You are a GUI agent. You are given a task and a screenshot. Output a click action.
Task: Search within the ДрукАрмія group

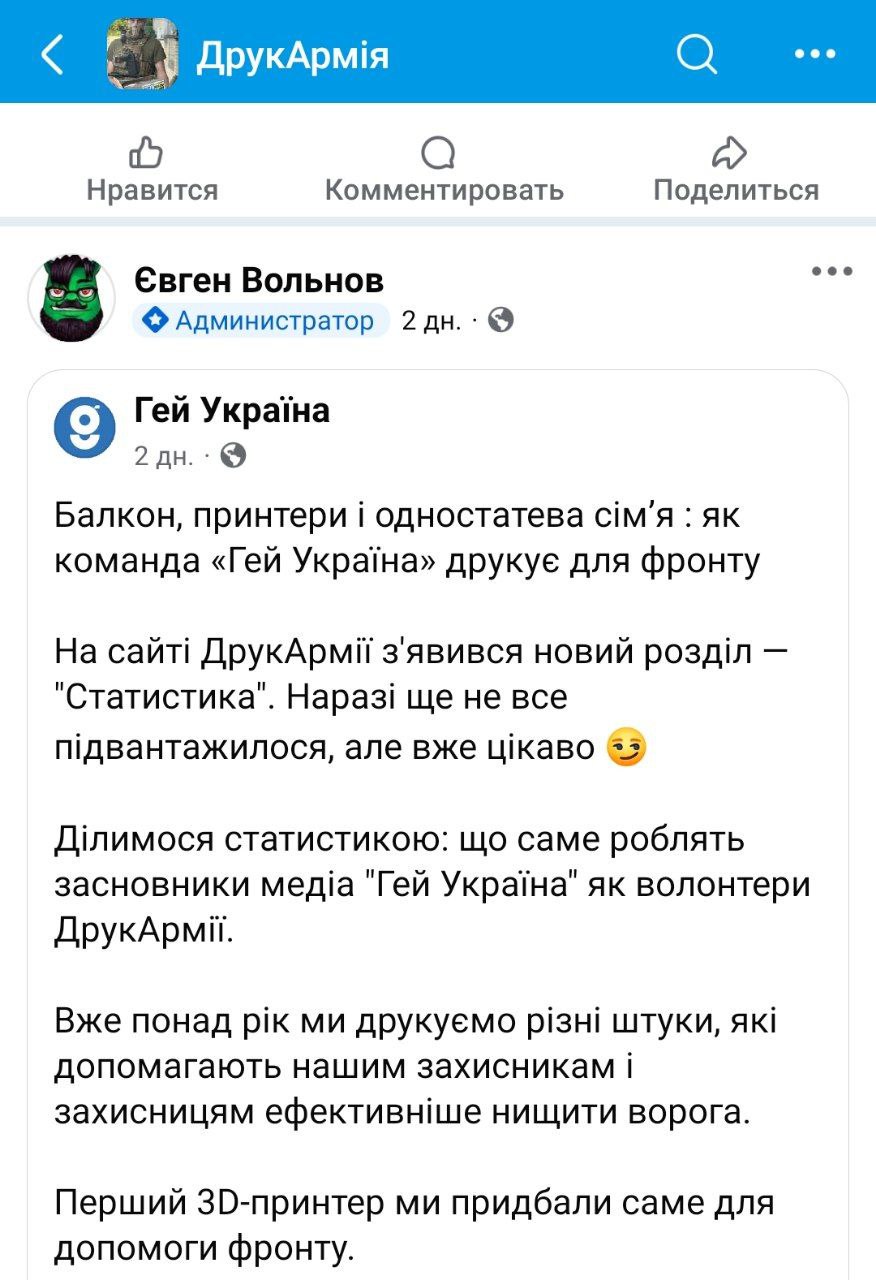pyautogui.click(x=697, y=55)
